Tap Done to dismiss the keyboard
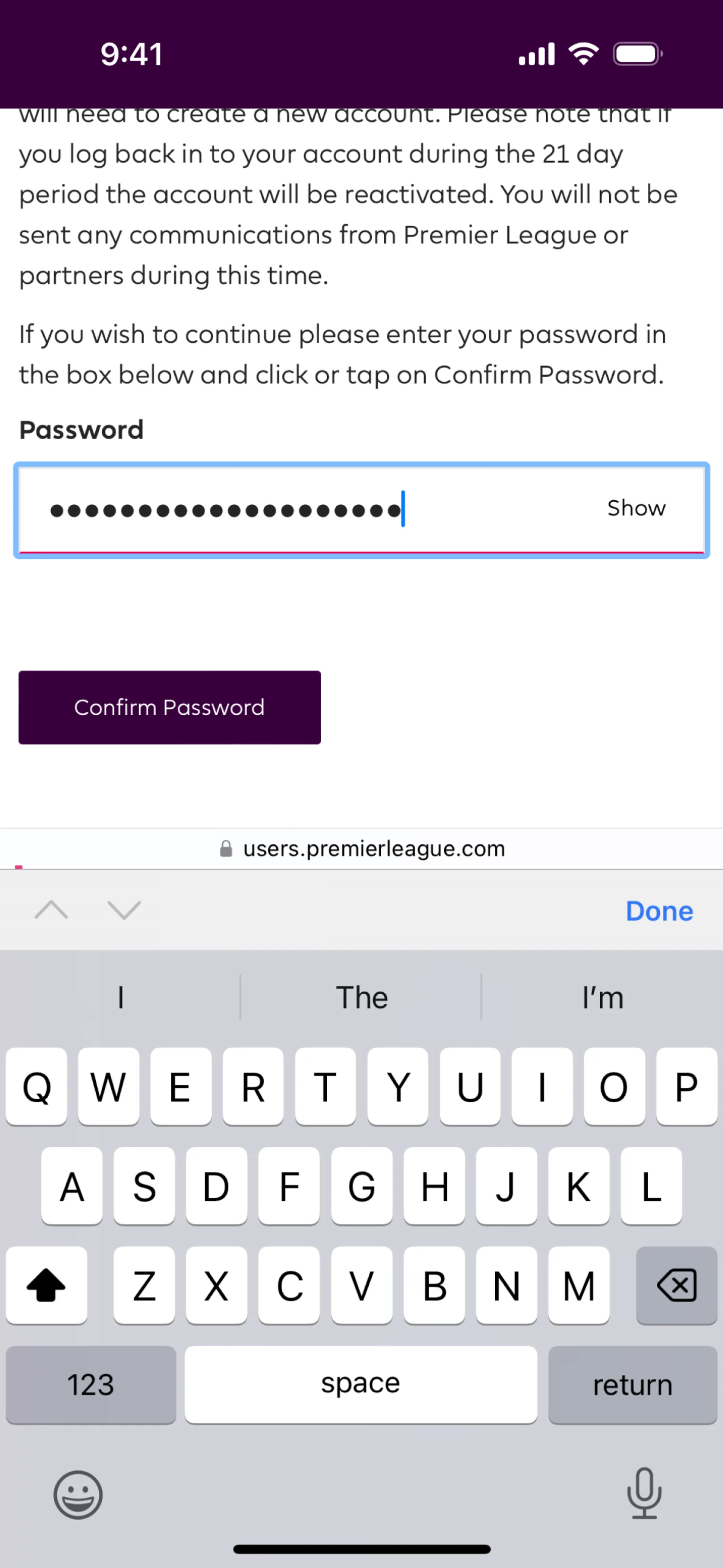The image size is (723, 1568). coord(659,911)
